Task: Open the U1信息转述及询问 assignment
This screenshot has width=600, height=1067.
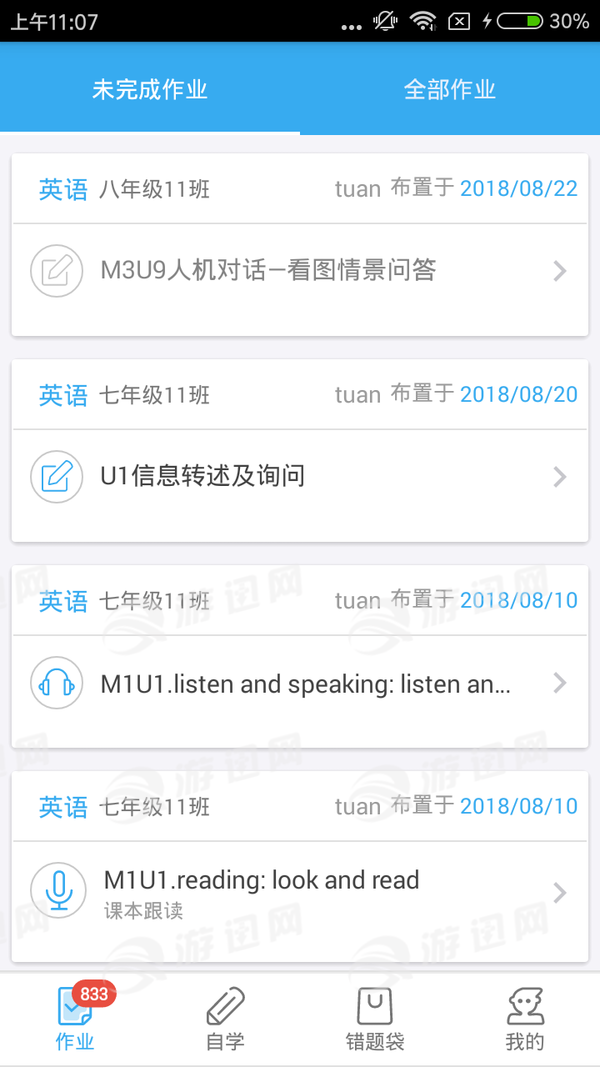Action: pyautogui.click(x=300, y=477)
